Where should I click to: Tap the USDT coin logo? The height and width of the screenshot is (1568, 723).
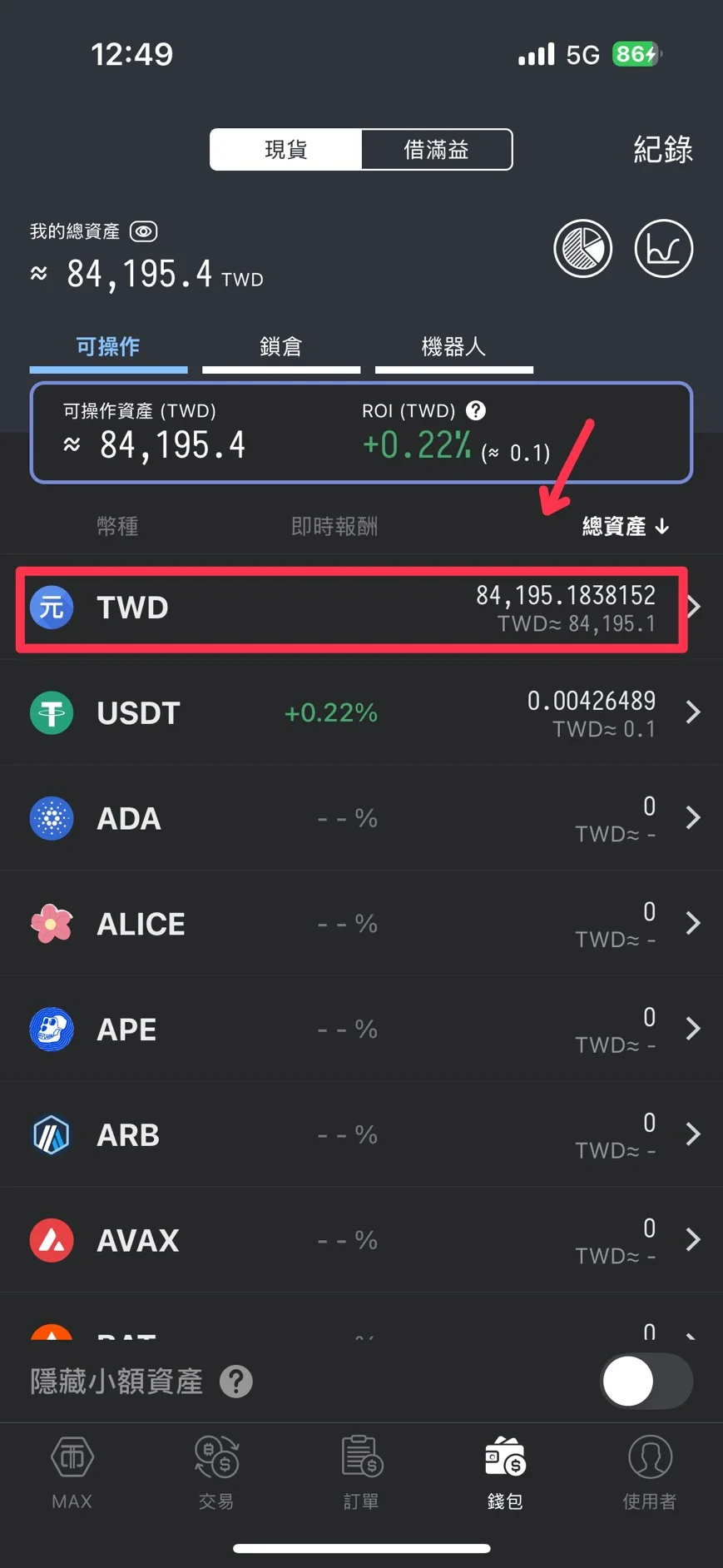(52, 712)
